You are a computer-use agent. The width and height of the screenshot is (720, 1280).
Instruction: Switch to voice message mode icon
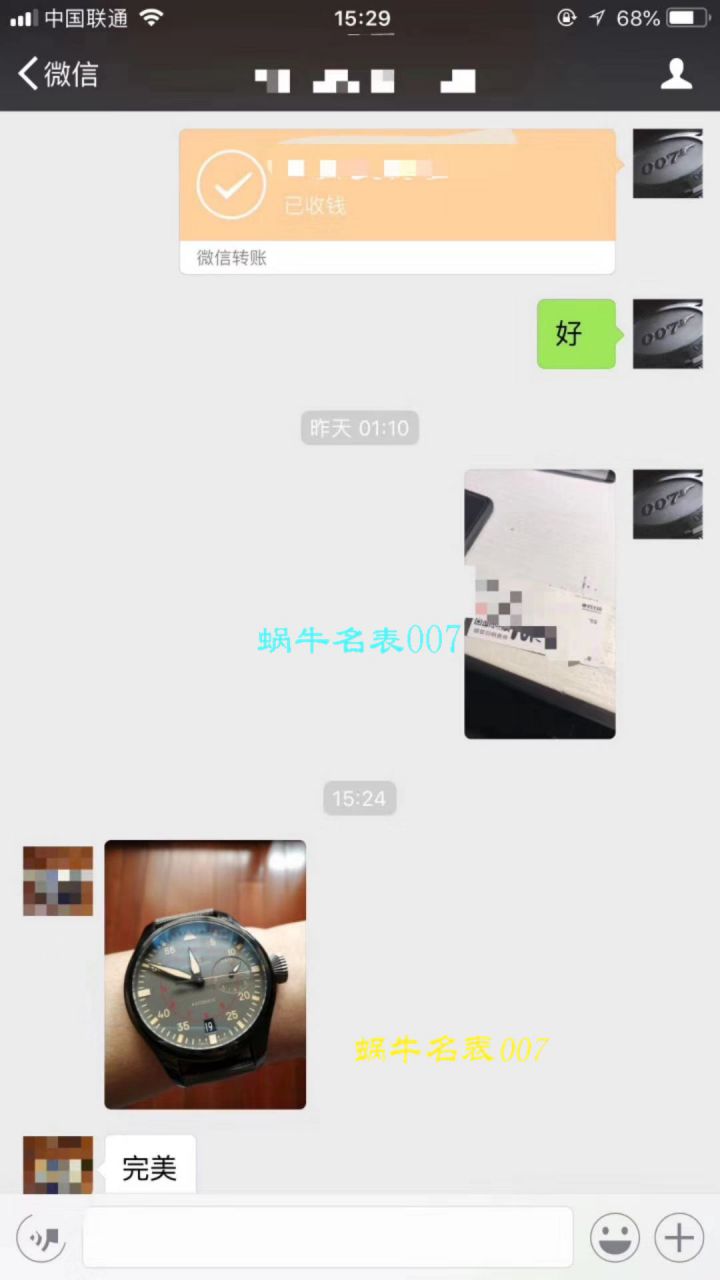40,1237
